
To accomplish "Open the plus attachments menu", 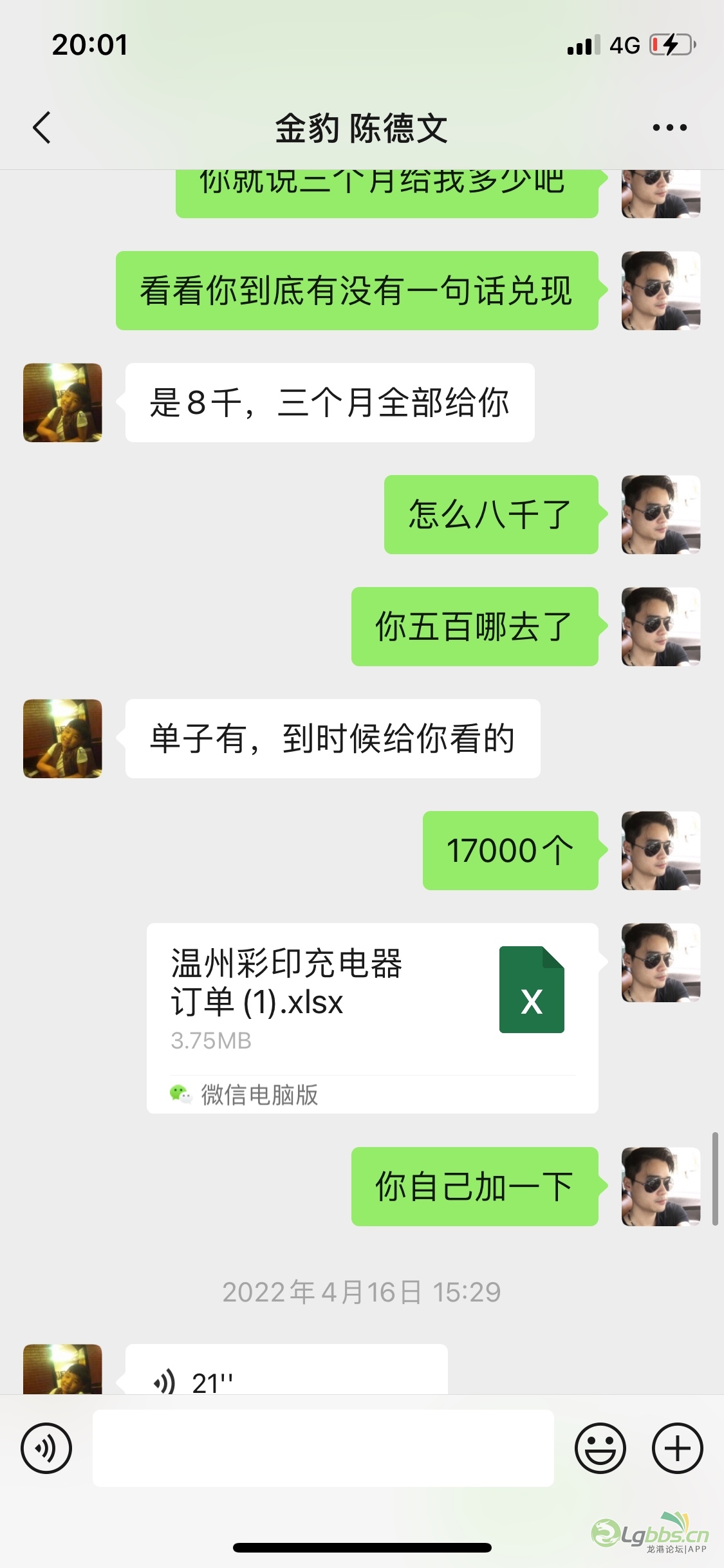I will click(677, 1448).
